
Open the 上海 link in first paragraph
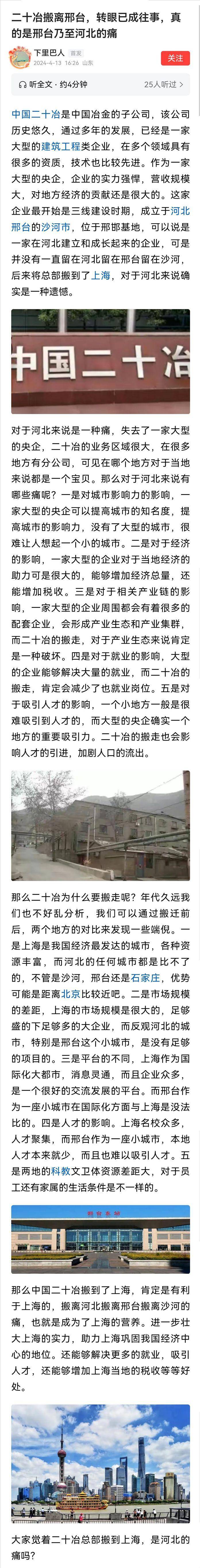coord(101,275)
